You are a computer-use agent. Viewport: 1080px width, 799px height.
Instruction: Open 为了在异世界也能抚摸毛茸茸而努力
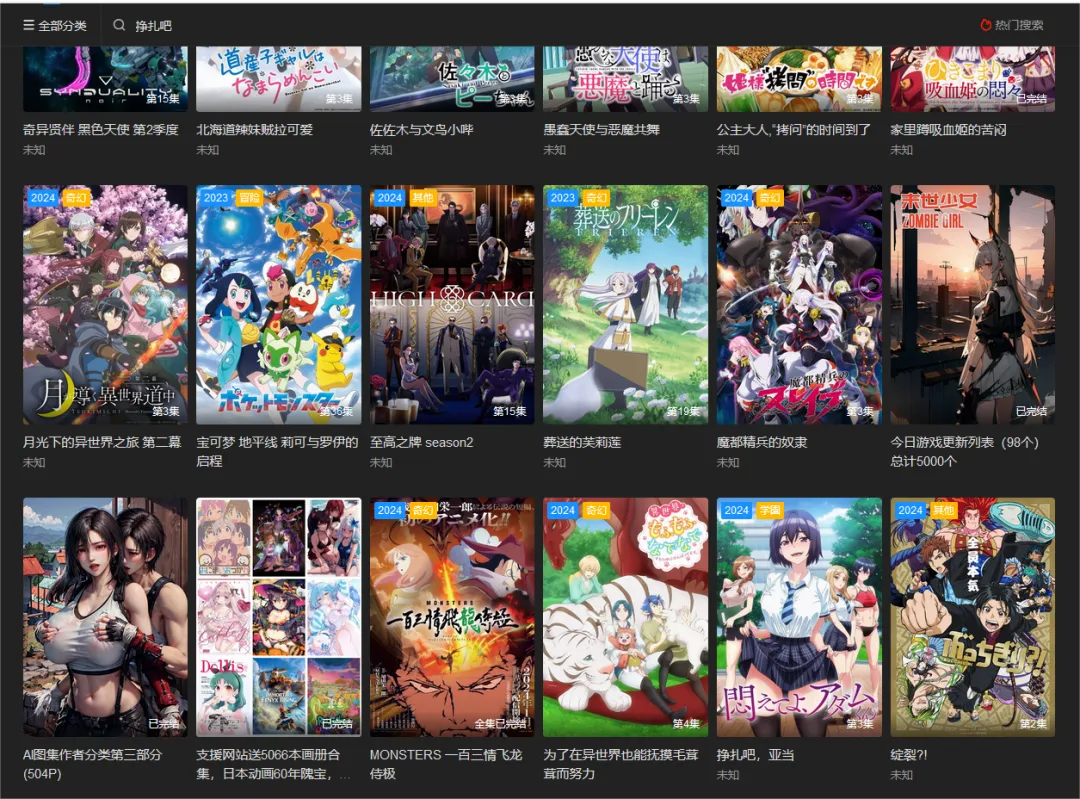pos(625,617)
